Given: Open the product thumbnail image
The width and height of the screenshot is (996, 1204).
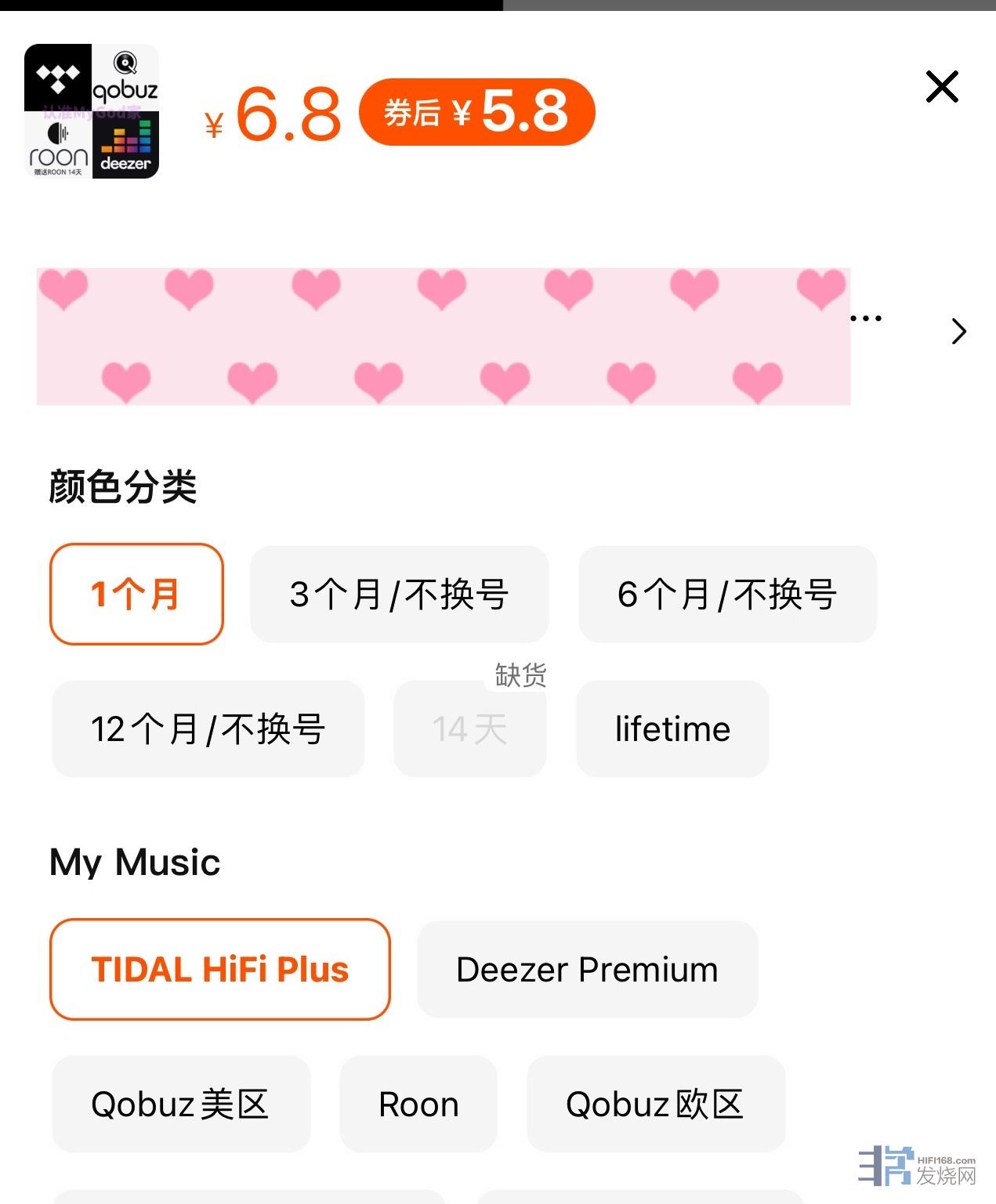Looking at the screenshot, I should pos(92,111).
